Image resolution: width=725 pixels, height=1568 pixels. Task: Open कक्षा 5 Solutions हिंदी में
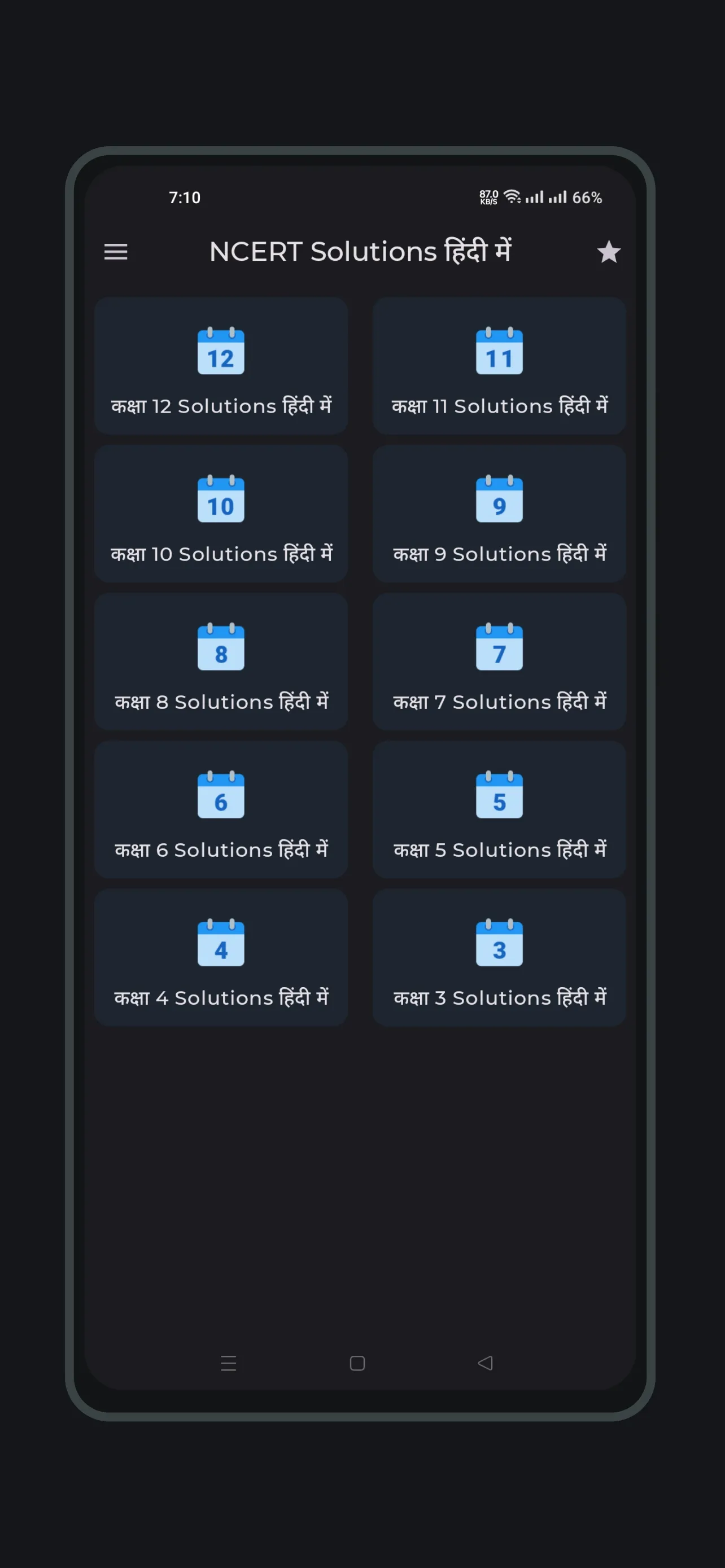coord(499,809)
